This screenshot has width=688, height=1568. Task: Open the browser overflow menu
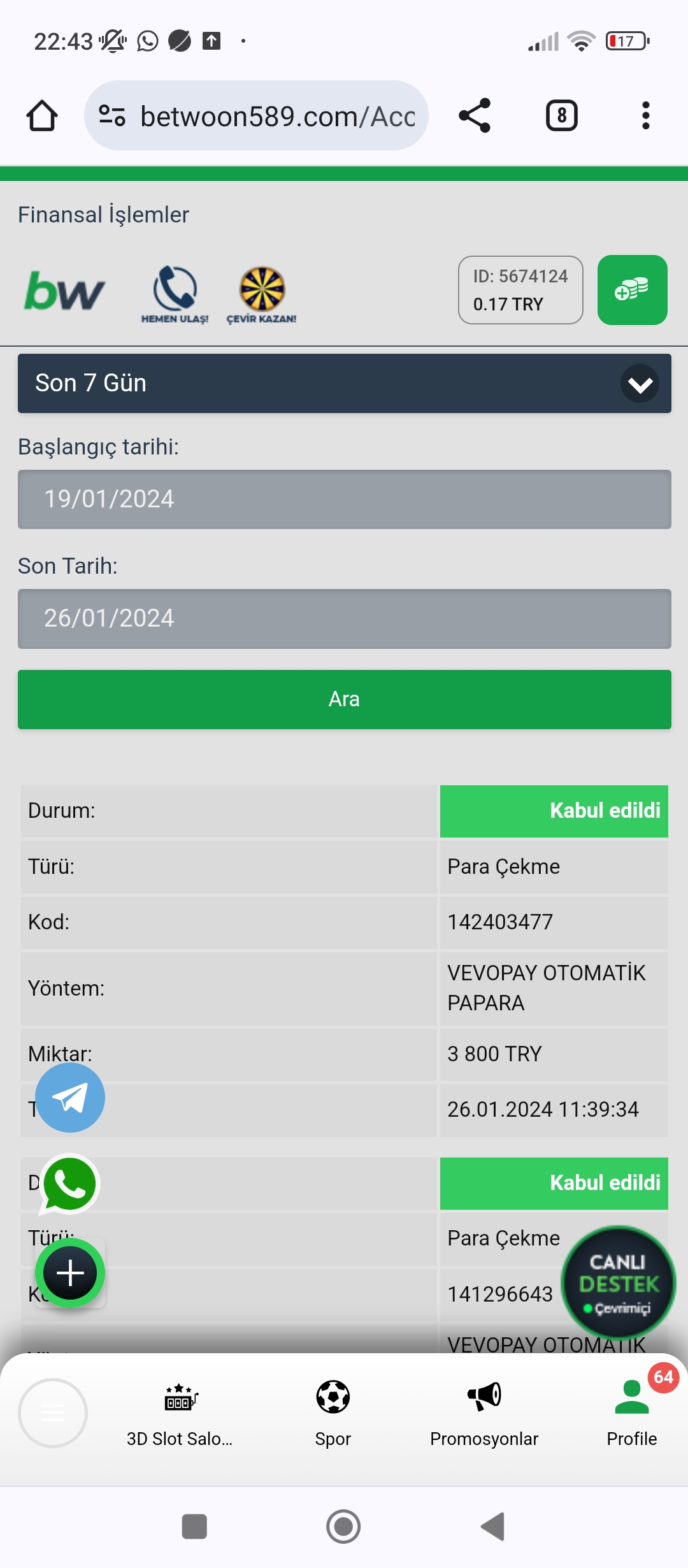coord(645,116)
